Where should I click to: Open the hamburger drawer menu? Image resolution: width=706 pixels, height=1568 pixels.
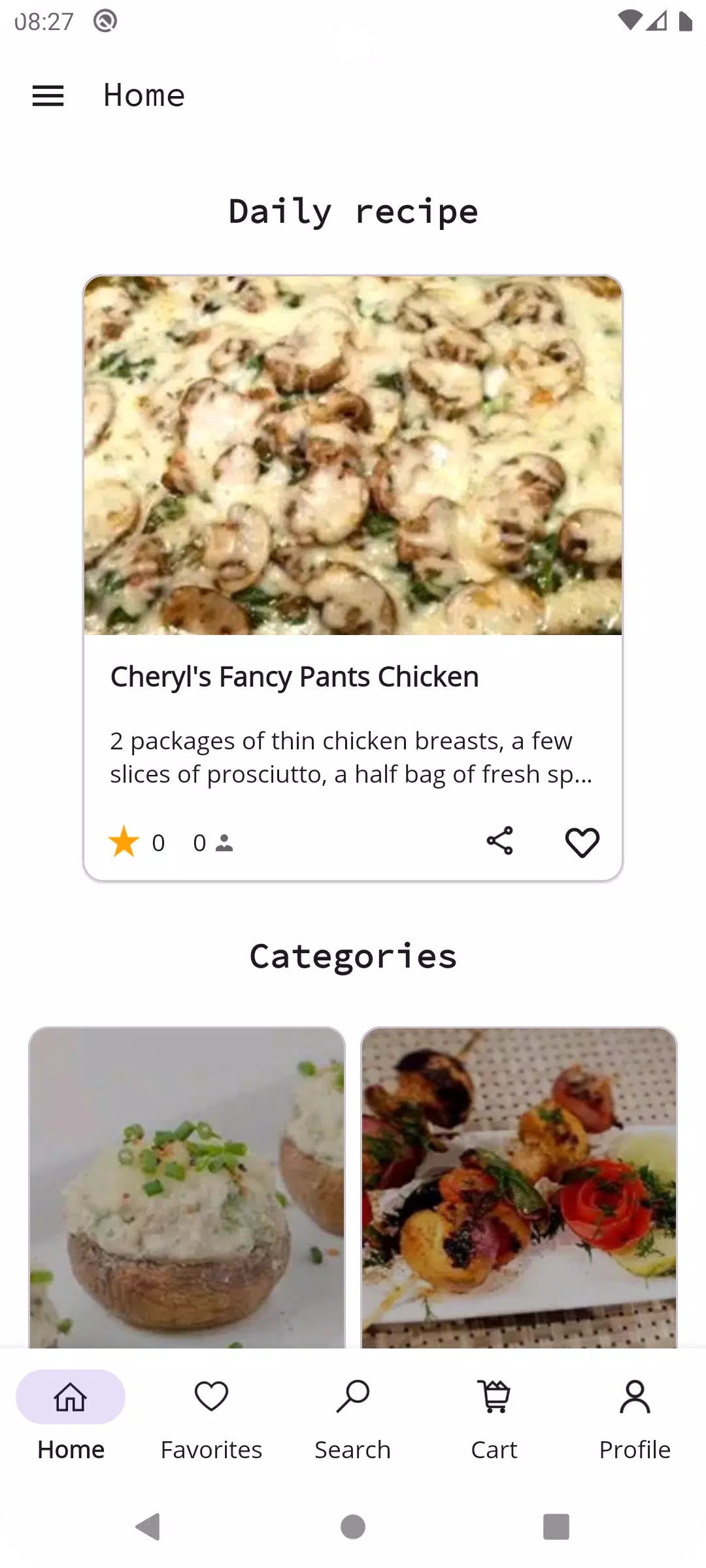48,95
